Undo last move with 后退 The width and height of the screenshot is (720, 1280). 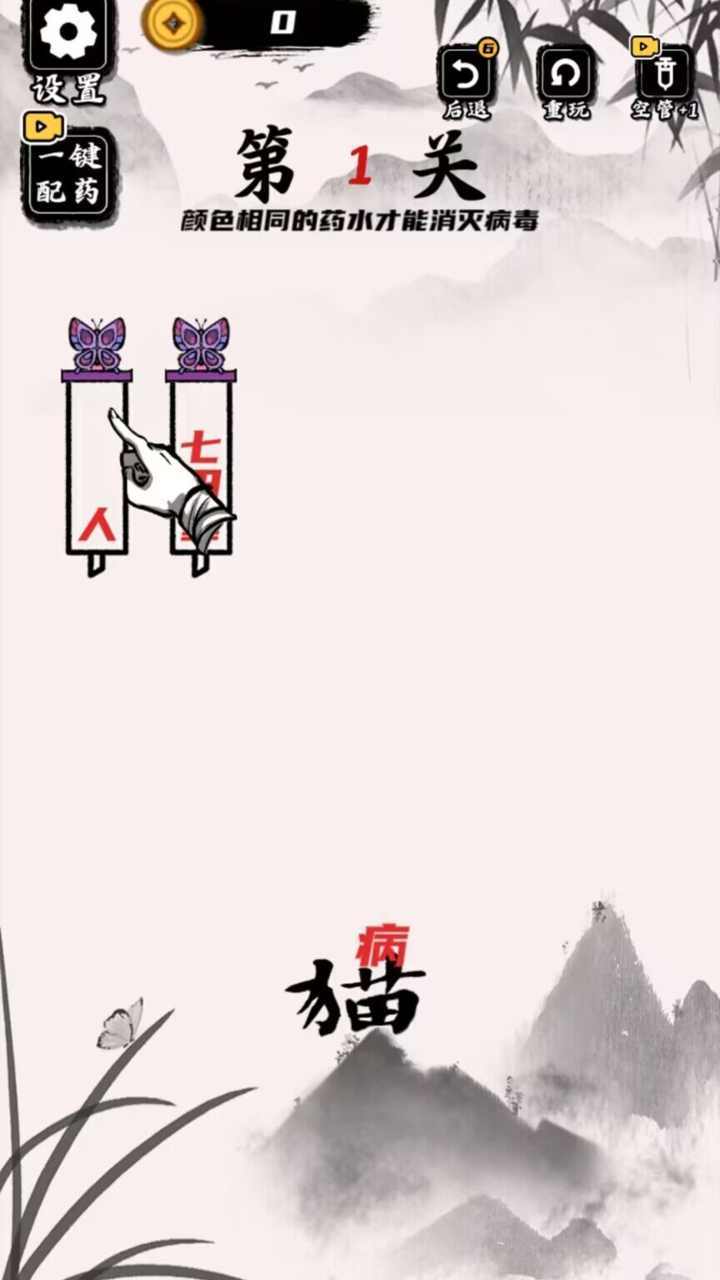click(x=466, y=76)
